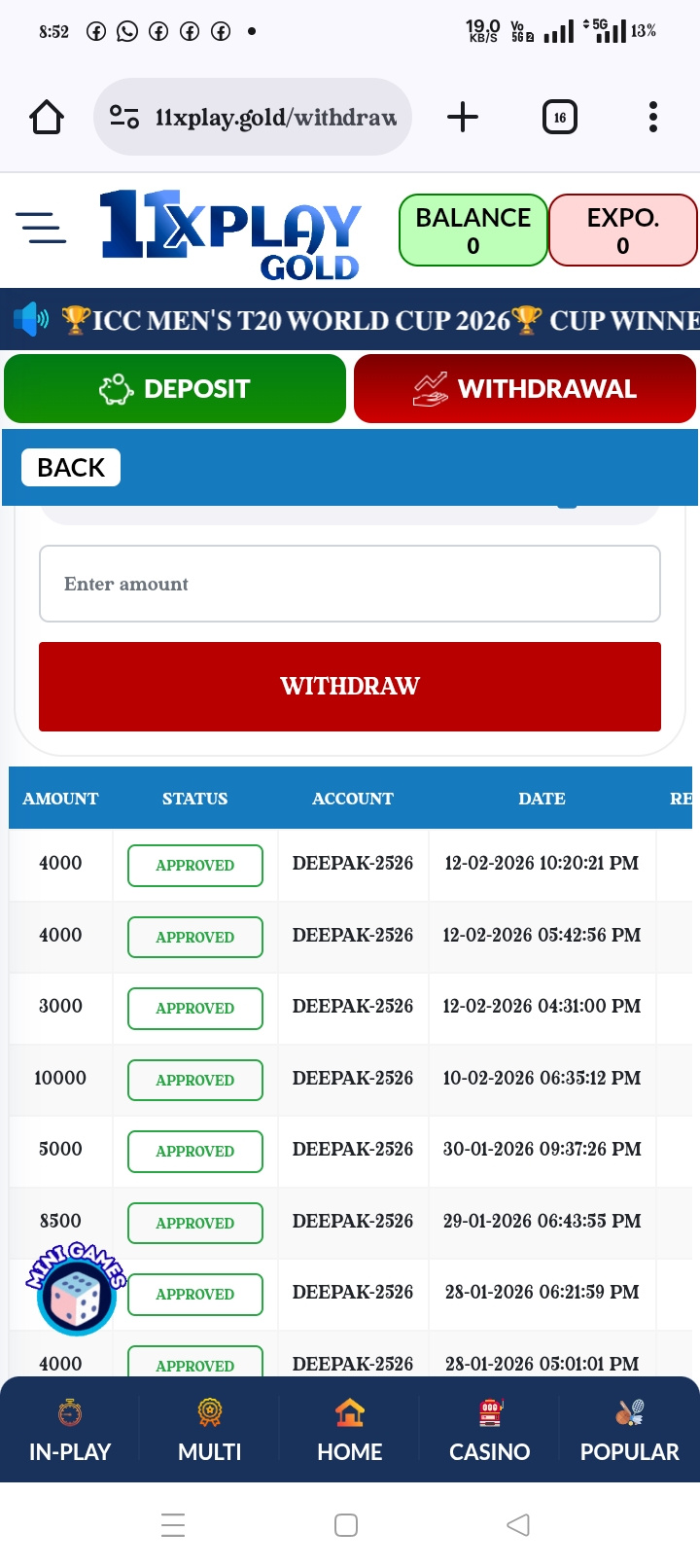Switch to the In-Play tab
The image size is (700, 1568).
point(70,1430)
